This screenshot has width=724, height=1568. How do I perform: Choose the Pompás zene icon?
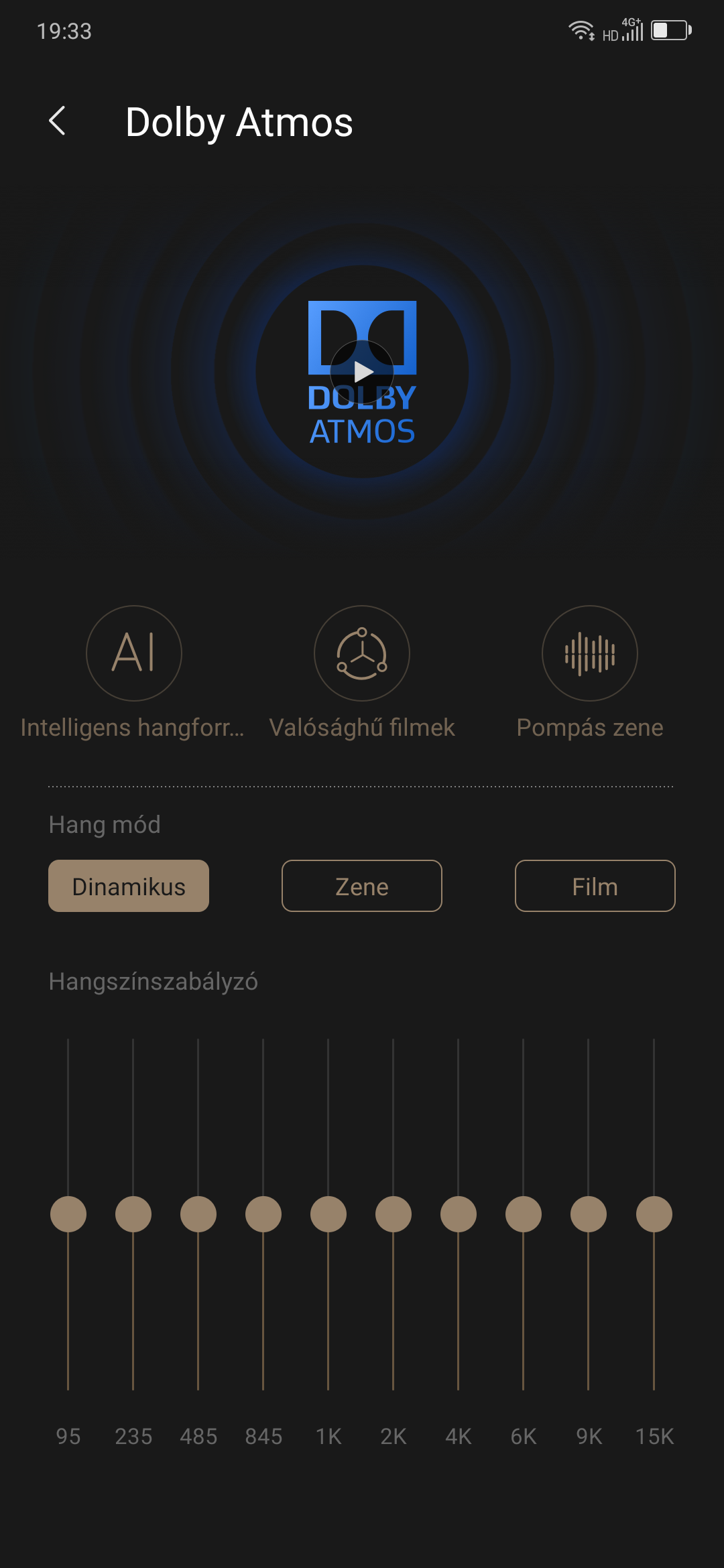point(590,653)
